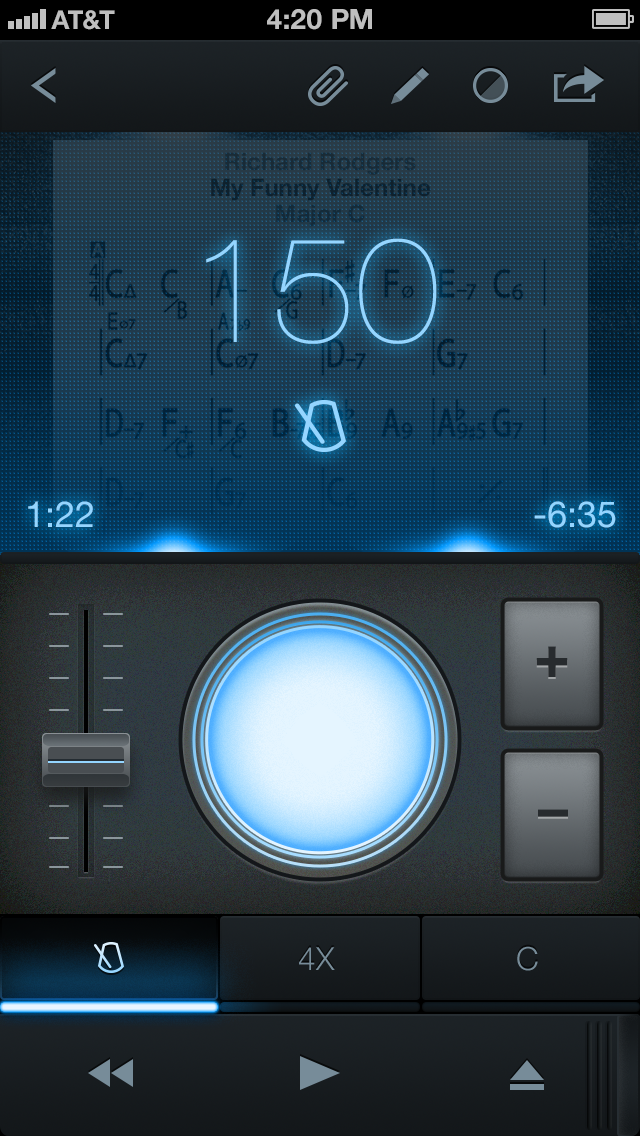
Task: Decrease tempo with the minus button
Action: click(x=552, y=814)
